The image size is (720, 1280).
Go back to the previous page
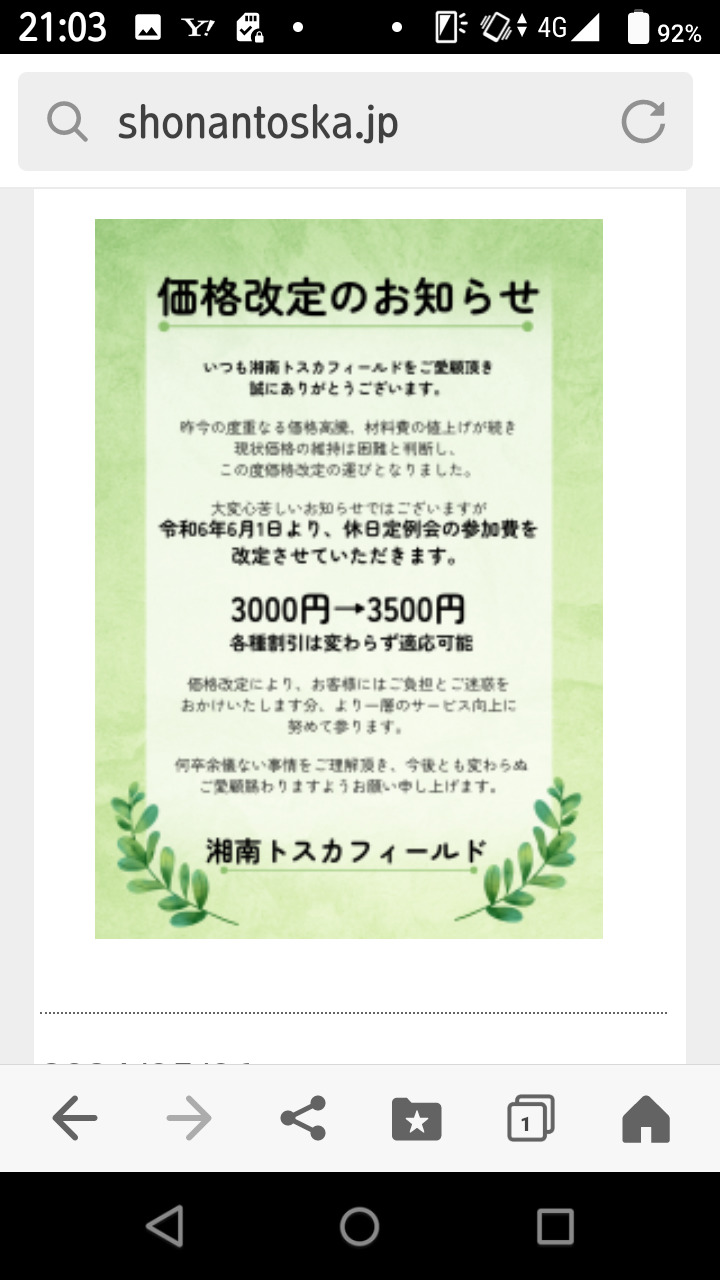(x=75, y=1119)
